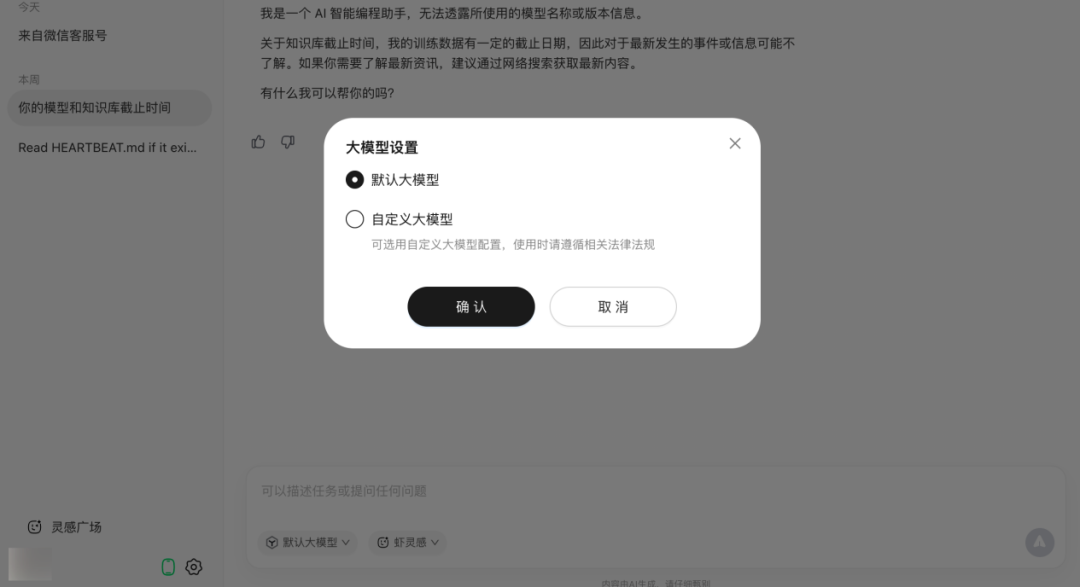Open the Read HEARTBEAT.md conversation
This screenshot has width=1080, height=587.
[107, 147]
